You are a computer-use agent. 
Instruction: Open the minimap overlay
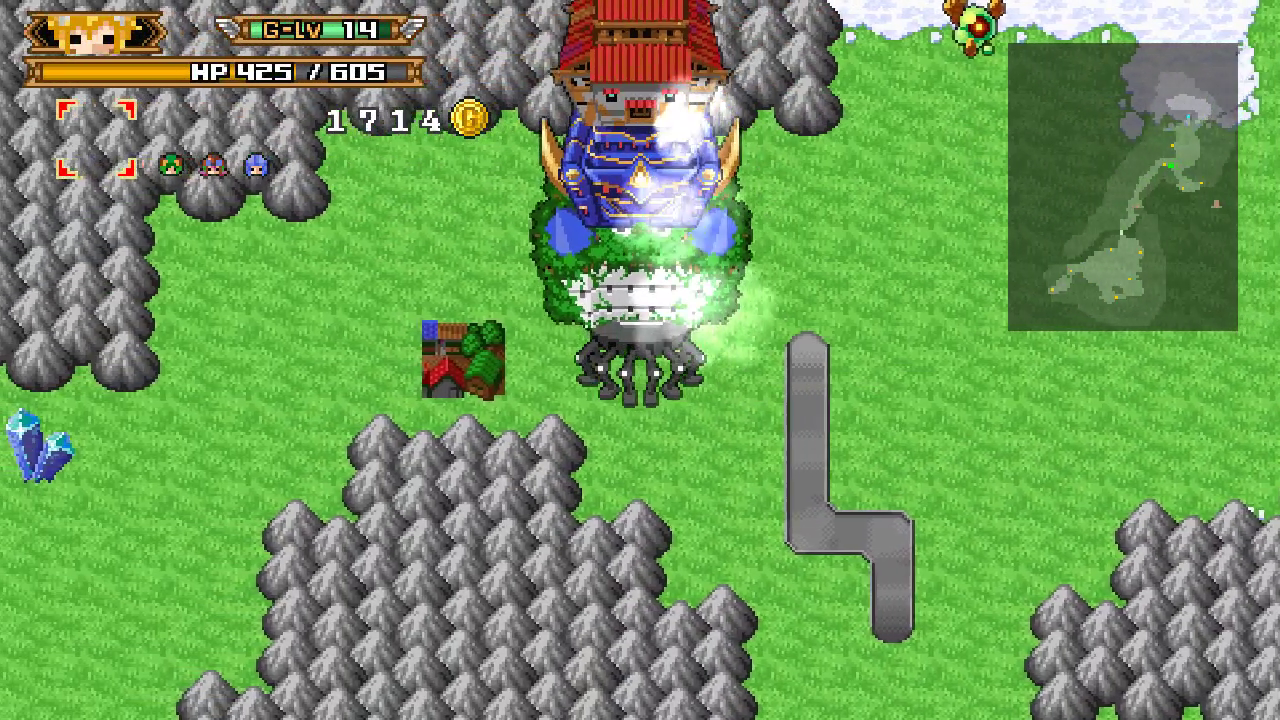coord(1122,187)
